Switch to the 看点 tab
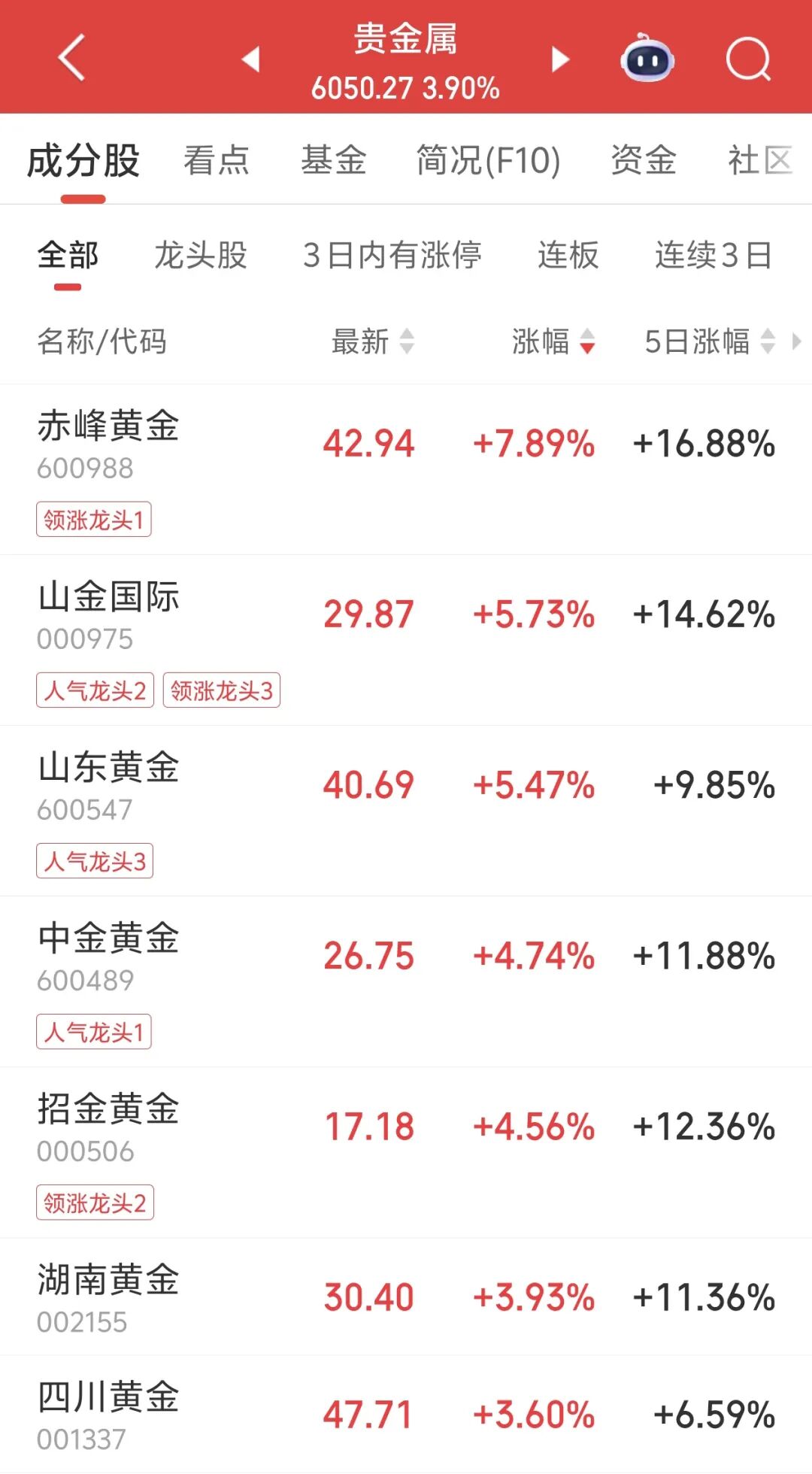This screenshot has height=1474, width=812. pyautogui.click(x=217, y=160)
